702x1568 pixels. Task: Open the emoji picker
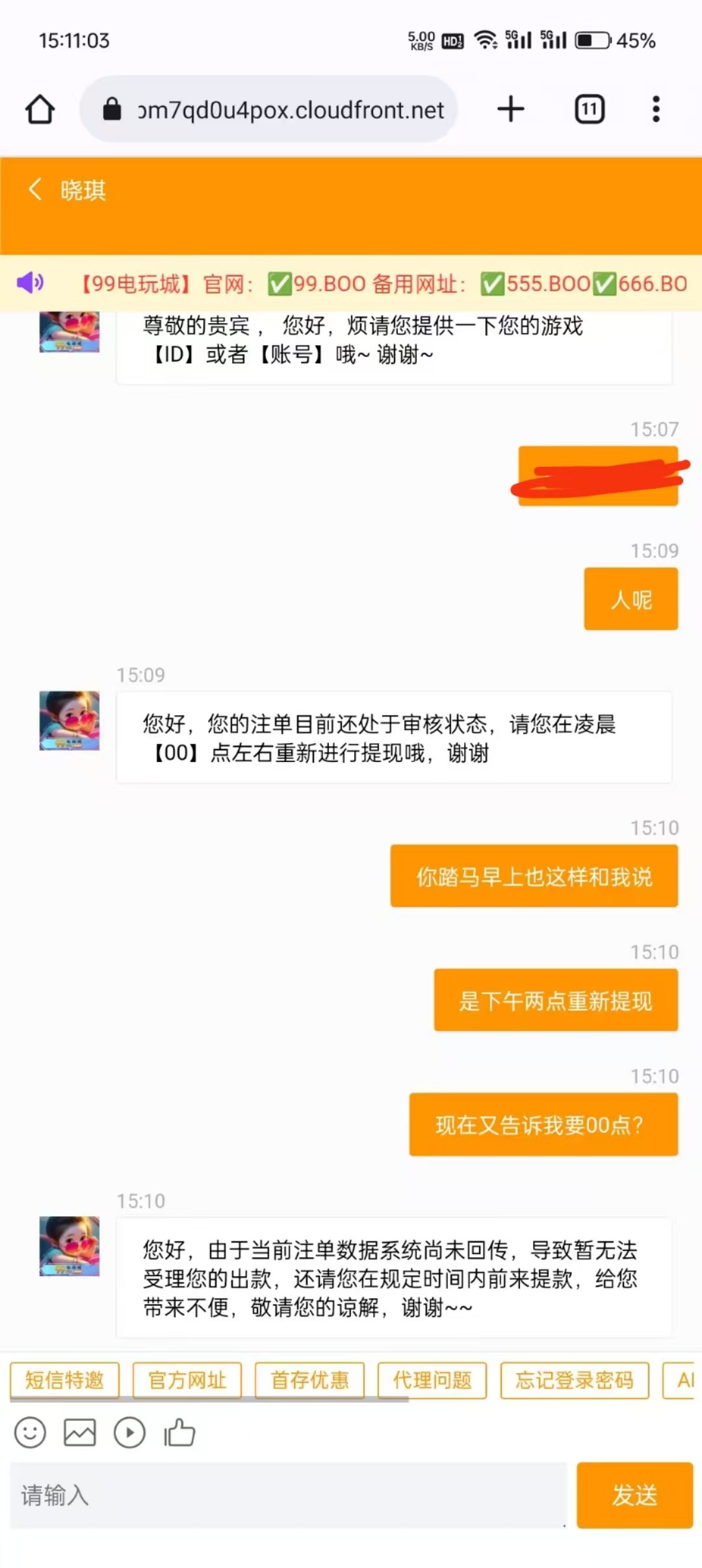pos(30,1432)
